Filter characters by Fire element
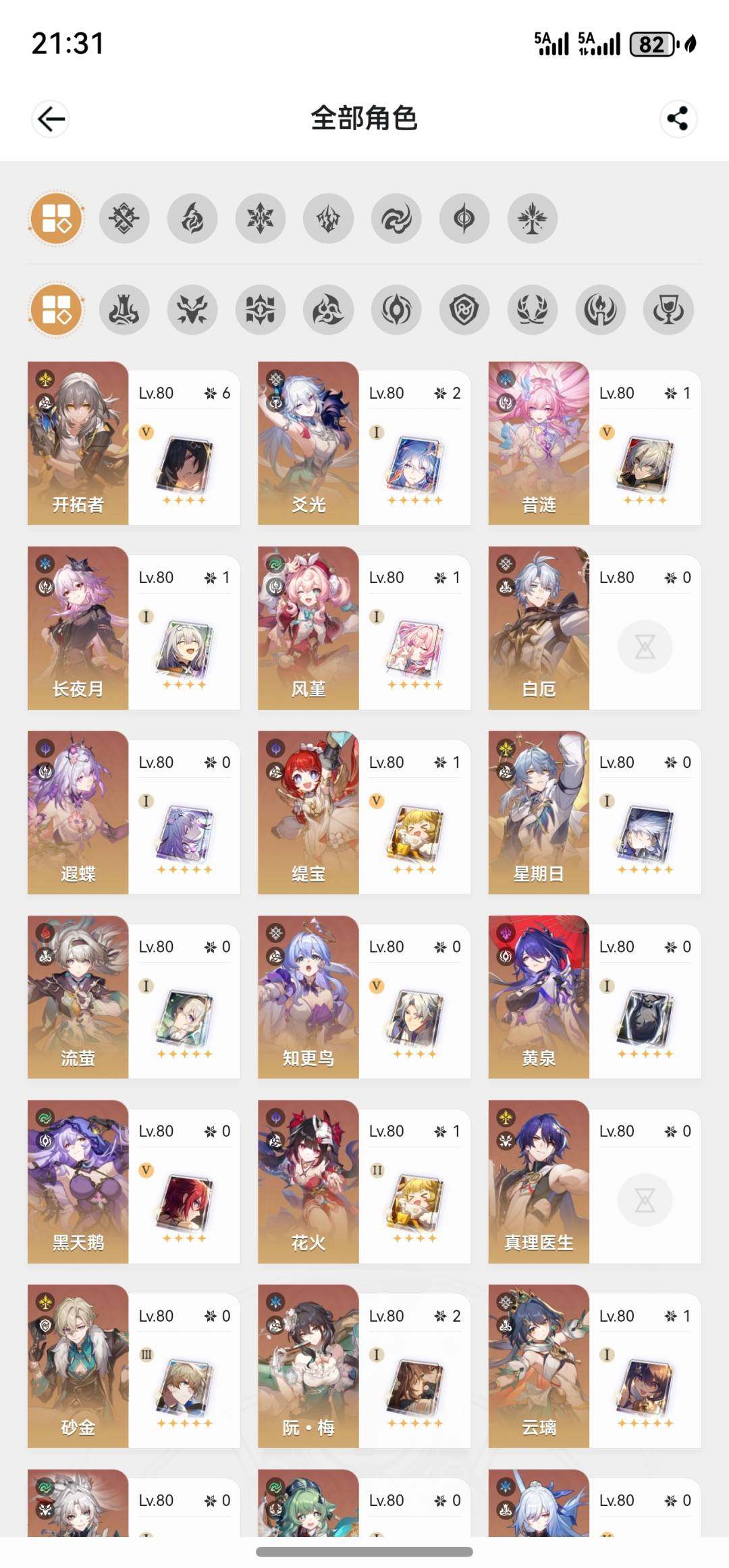 [192, 219]
